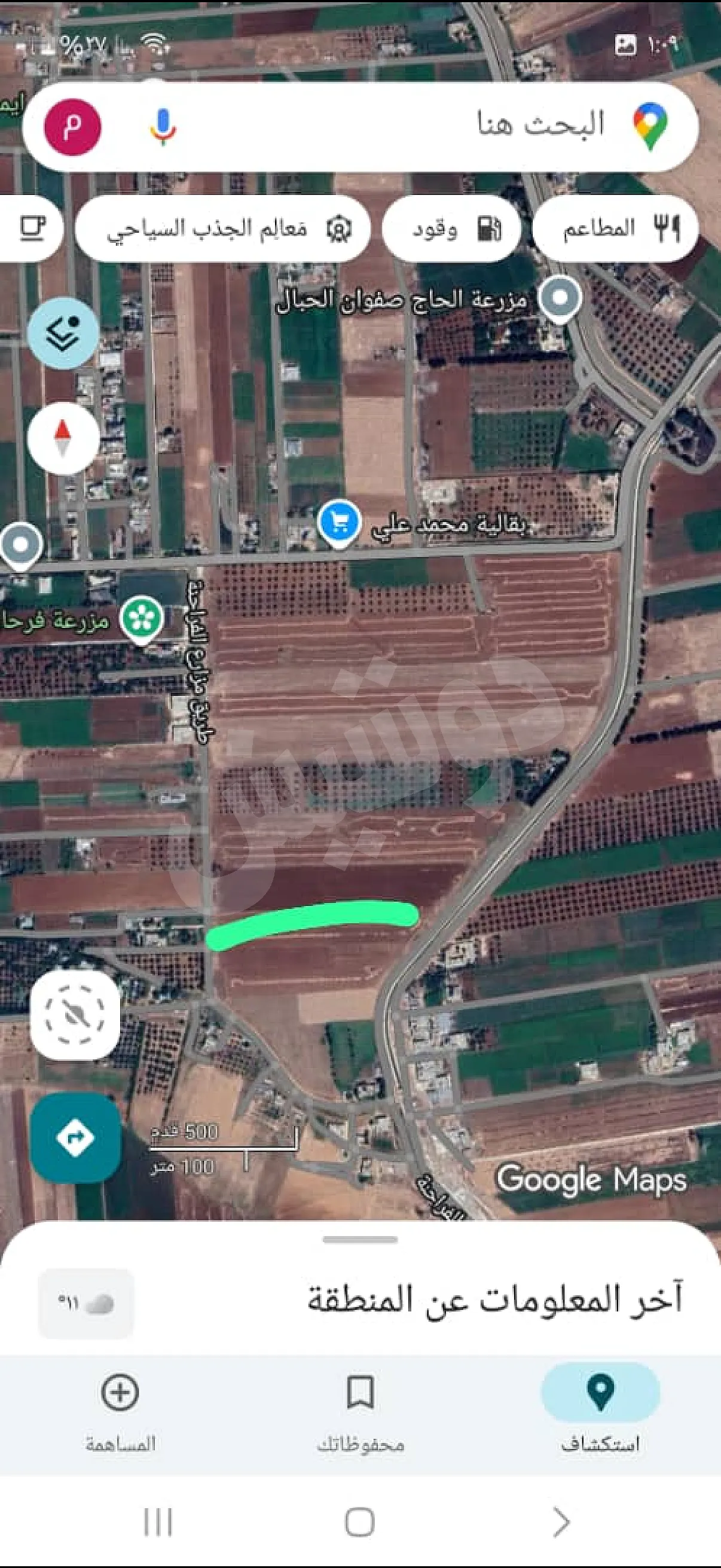The width and height of the screenshot is (721, 1568).
Task: Select the coffee cup chip
Action: coord(30,229)
